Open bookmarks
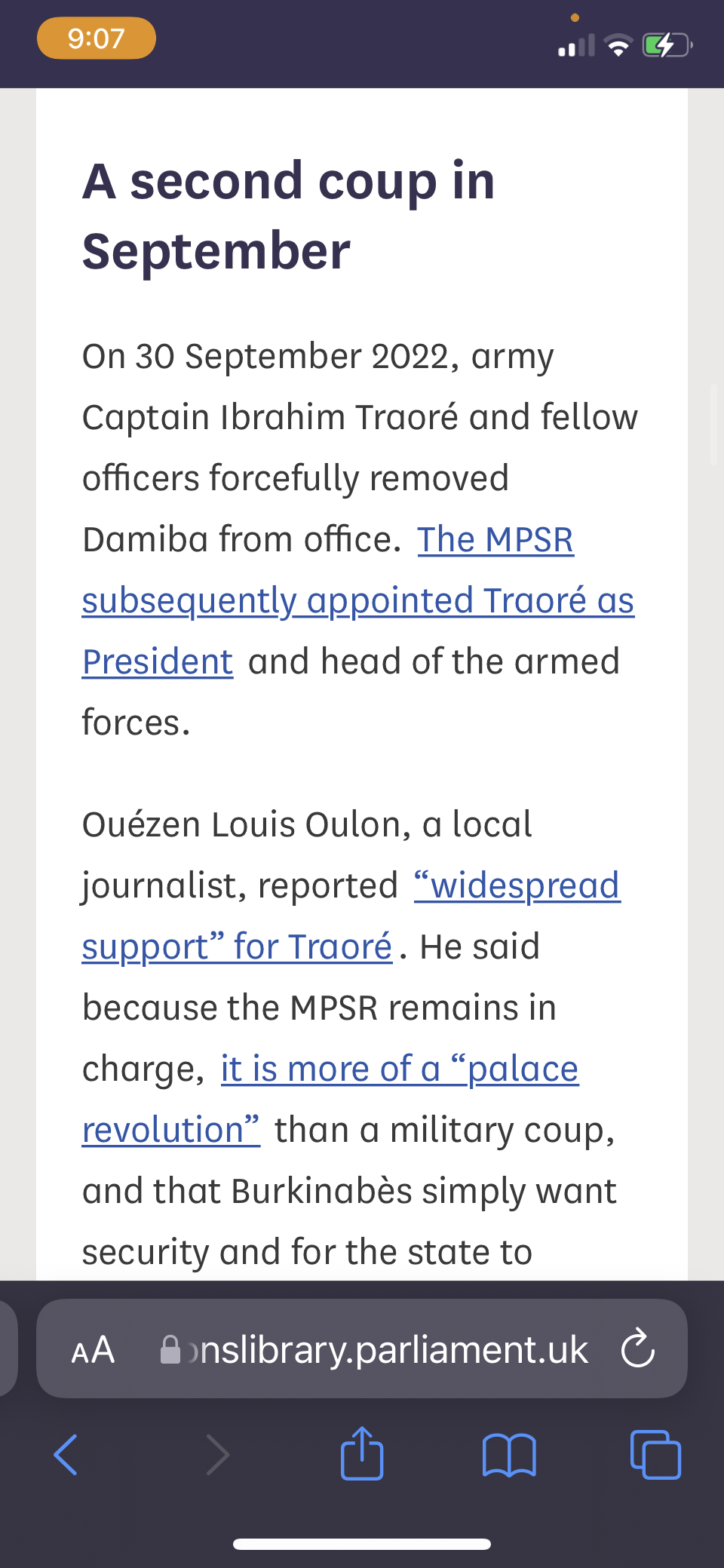724x1568 pixels. pyautogui.click(x=509, y=1455)
